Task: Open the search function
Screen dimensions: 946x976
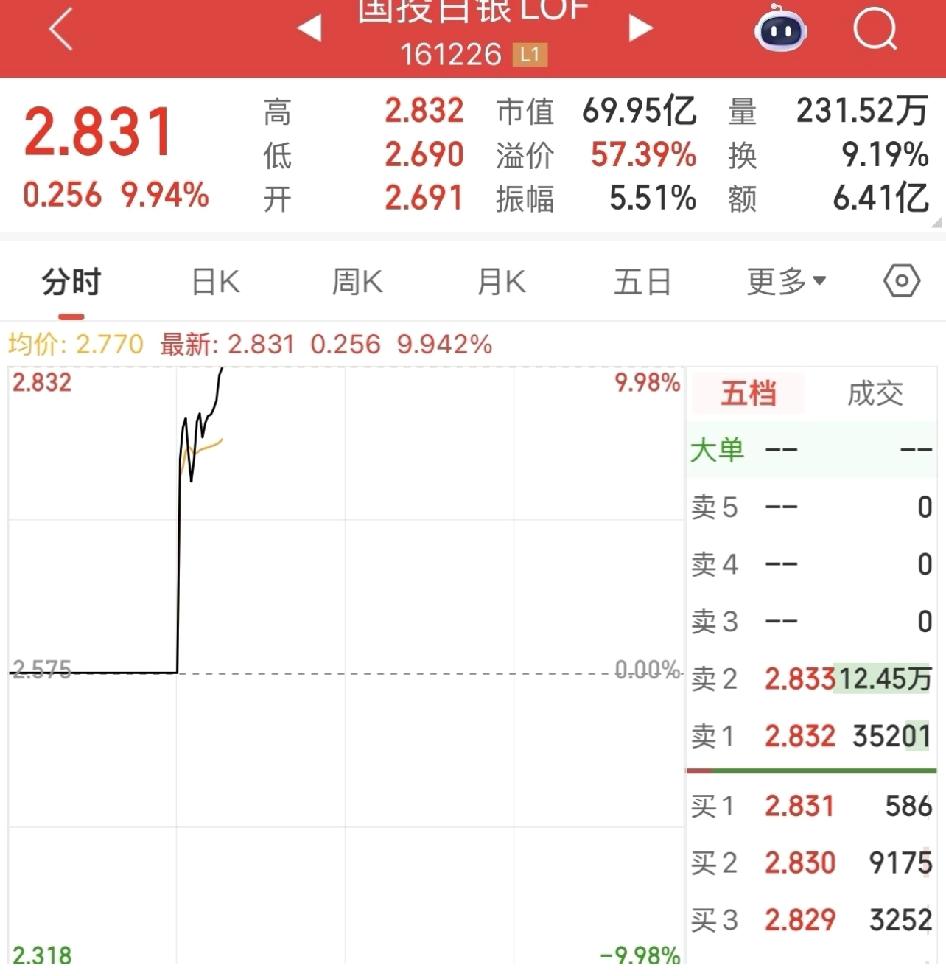Action: 875,29
